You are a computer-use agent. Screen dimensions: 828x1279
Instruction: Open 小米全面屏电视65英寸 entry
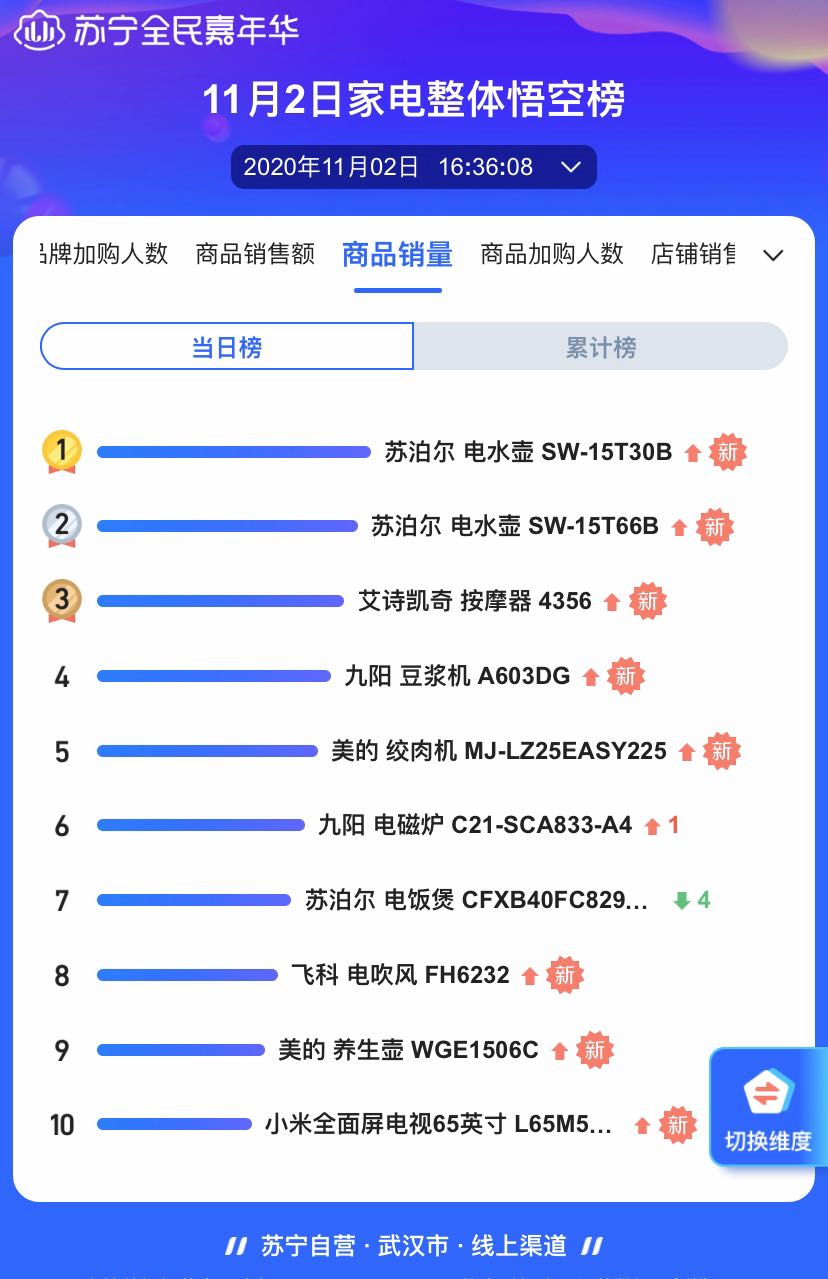[x=438, y=1125]
